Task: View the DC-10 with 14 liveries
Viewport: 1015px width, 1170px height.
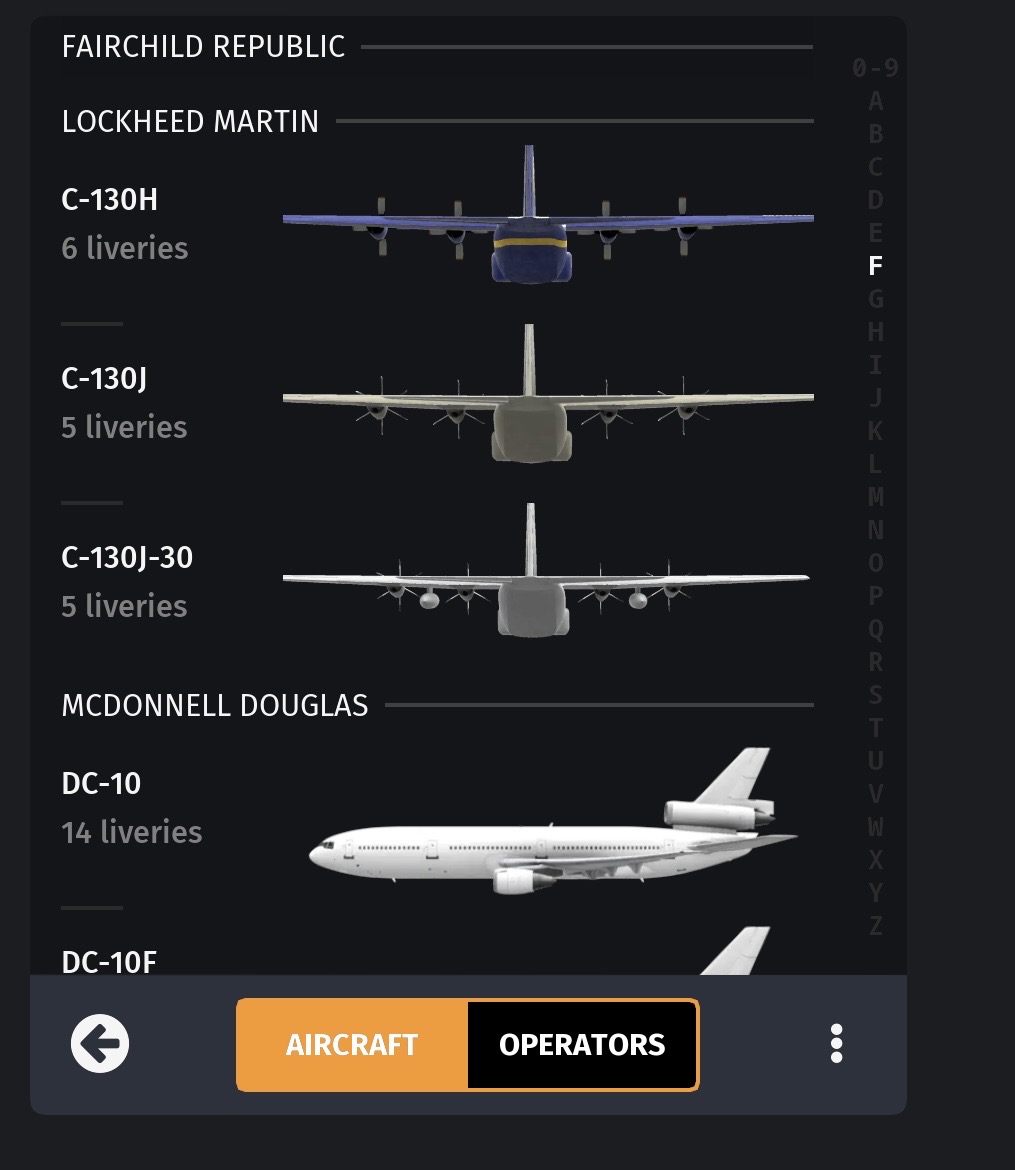Action: tap(102, 784)
